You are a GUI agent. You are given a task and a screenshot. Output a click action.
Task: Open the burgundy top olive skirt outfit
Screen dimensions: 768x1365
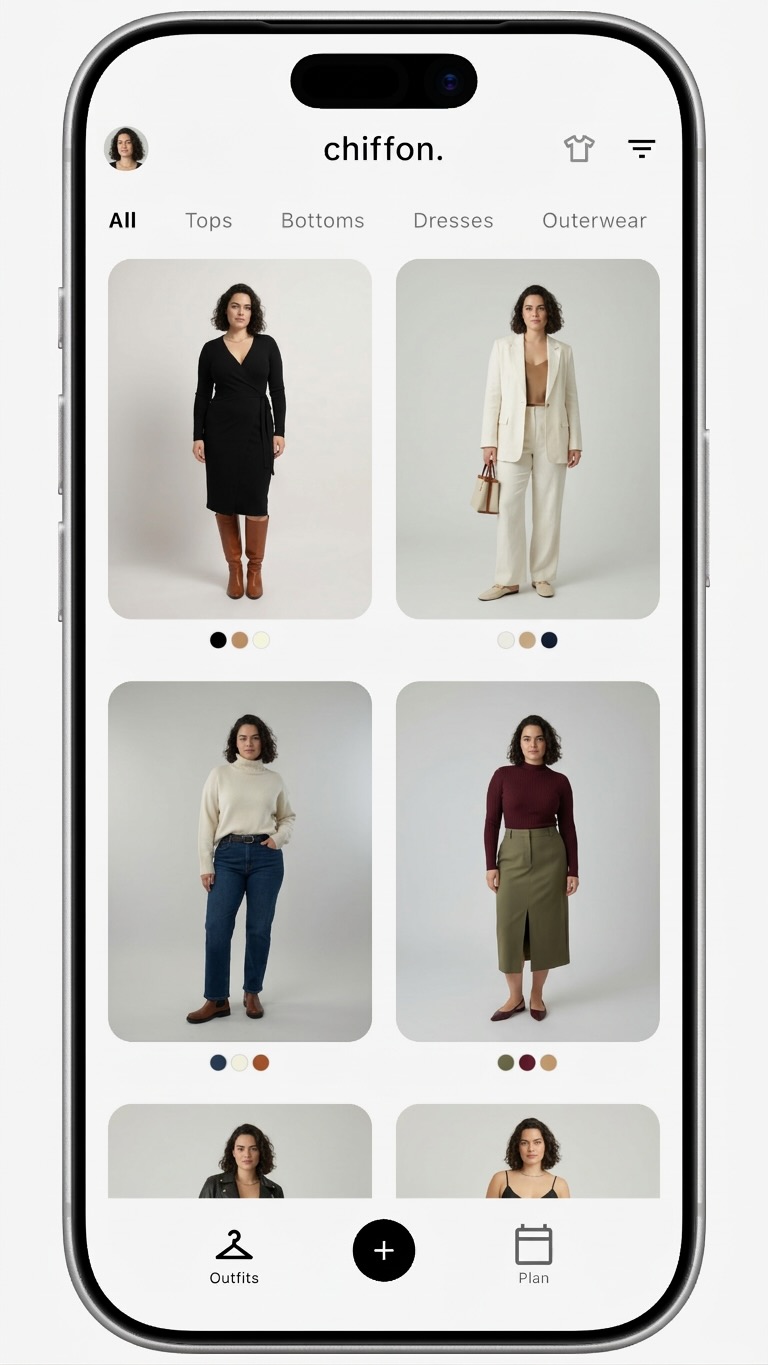pos(528,860)
